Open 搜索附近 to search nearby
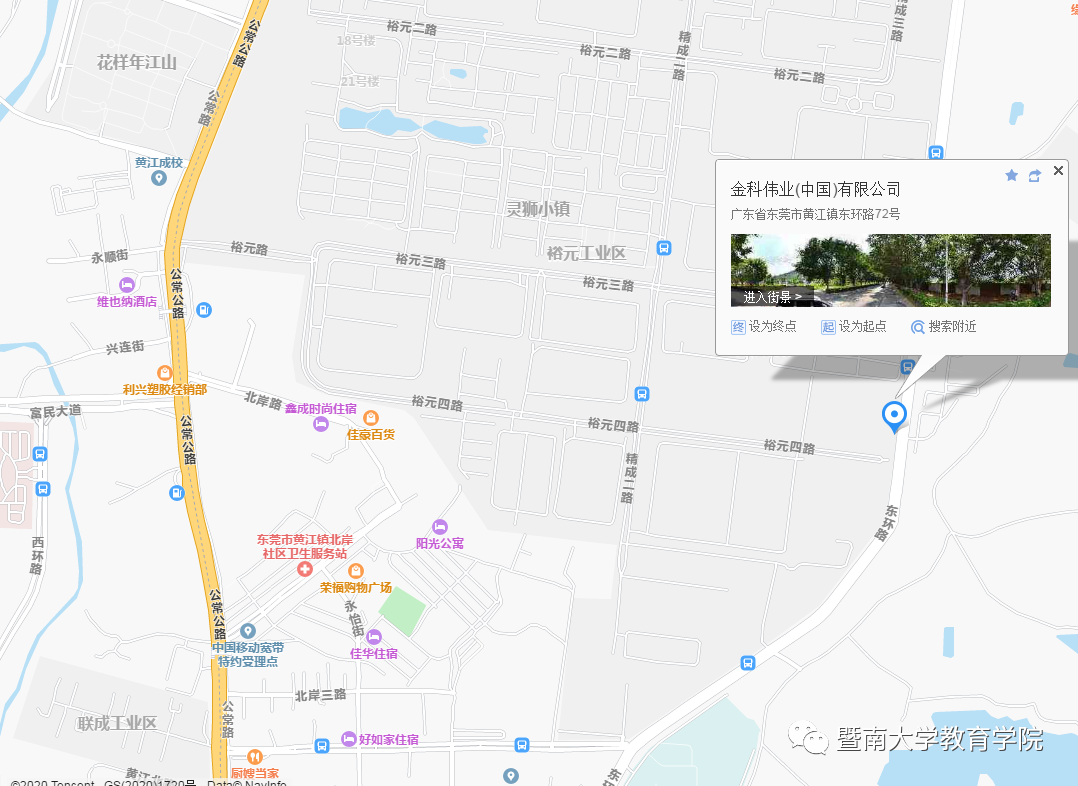 point(943,327)
